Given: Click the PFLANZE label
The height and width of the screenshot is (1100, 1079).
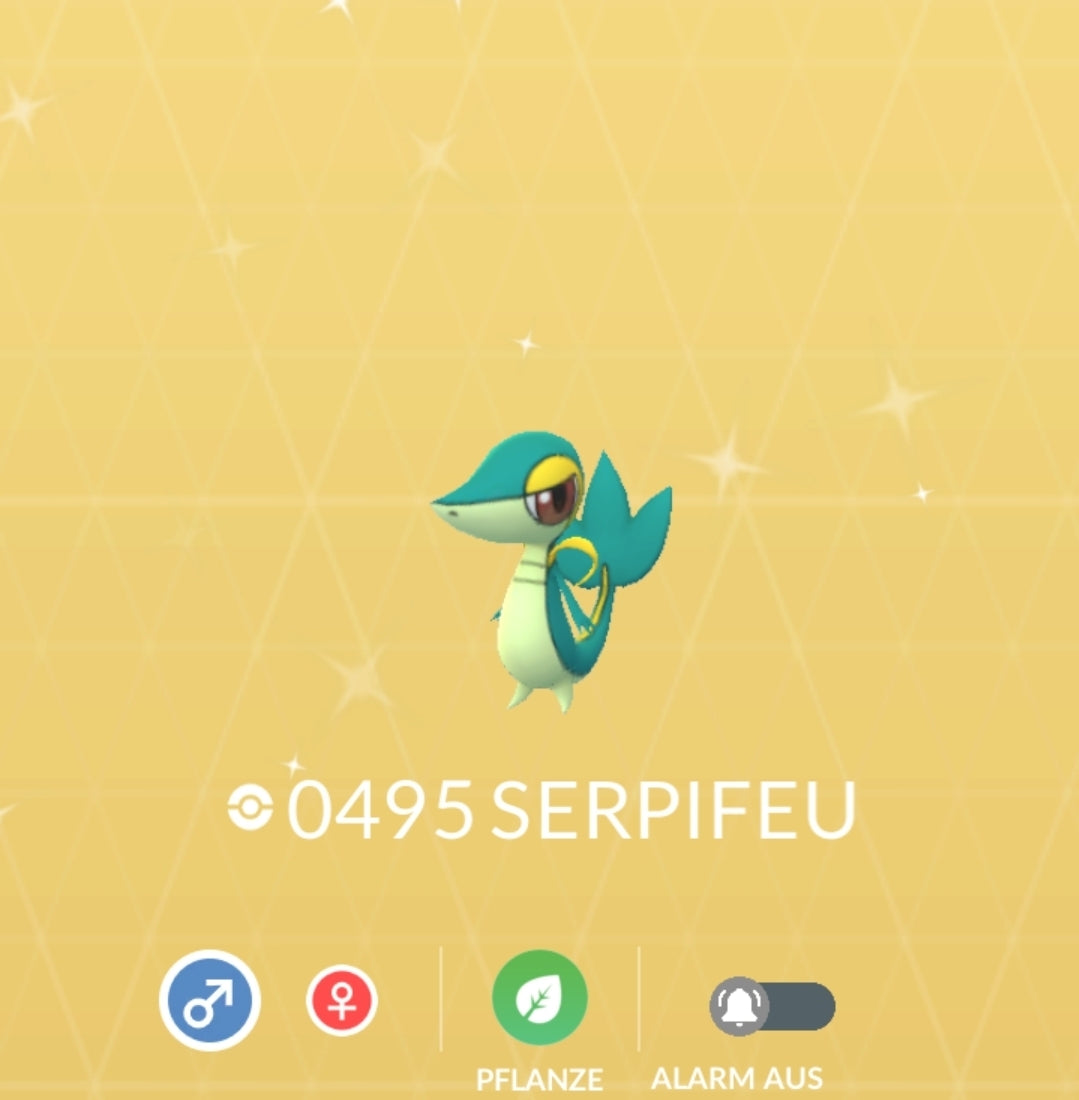Looking at the screenshot, I should (x=540, y=1080).
